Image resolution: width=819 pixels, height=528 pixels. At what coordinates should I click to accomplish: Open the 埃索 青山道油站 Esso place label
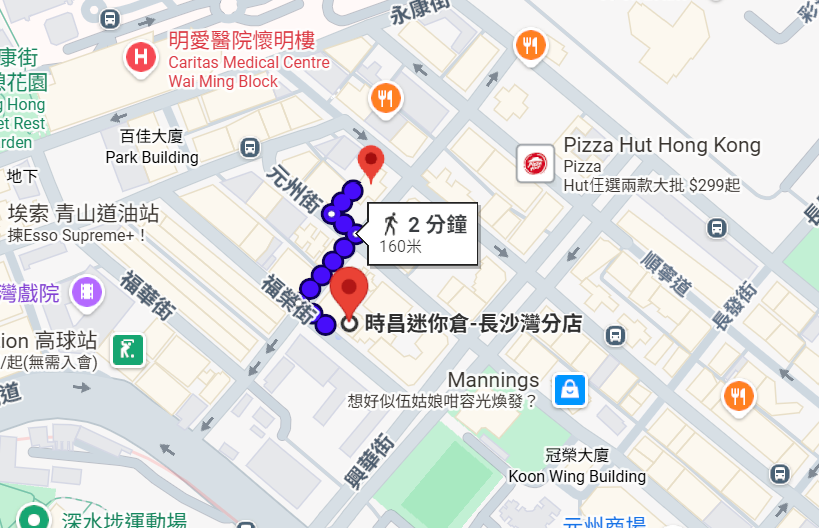click(x=83, y=213)
